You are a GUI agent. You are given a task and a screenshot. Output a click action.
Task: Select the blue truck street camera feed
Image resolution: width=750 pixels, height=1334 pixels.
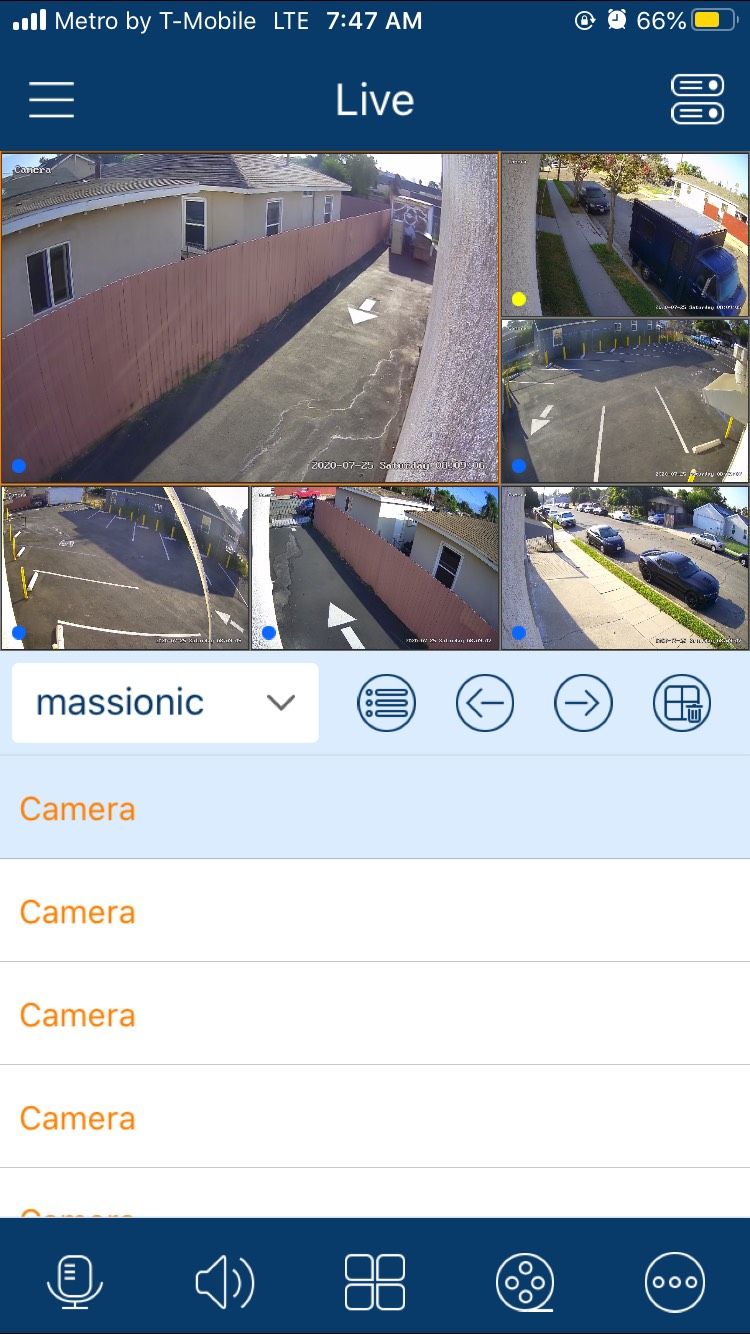point(625,234)
